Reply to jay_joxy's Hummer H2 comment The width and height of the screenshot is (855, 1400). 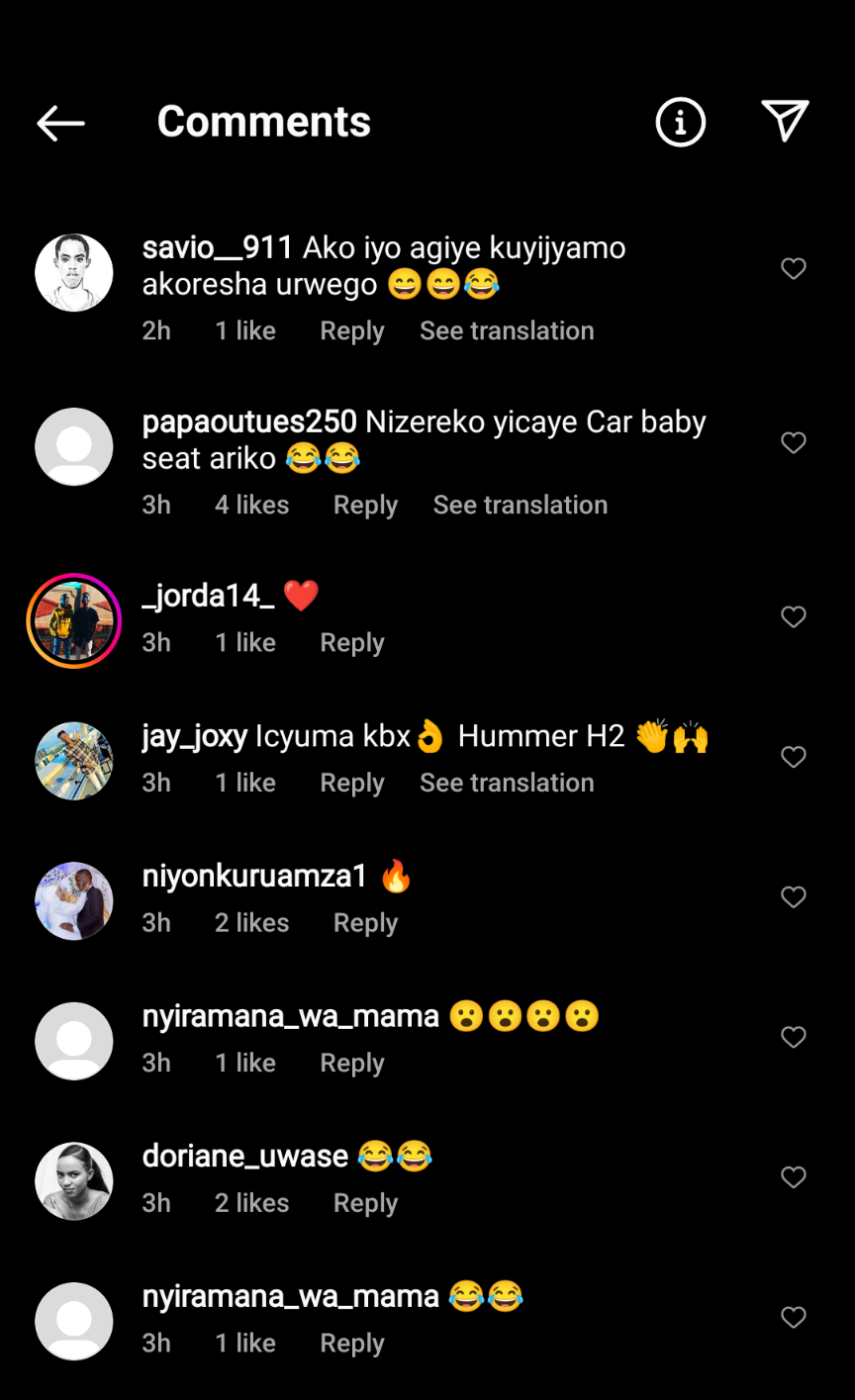pos(351,784)
